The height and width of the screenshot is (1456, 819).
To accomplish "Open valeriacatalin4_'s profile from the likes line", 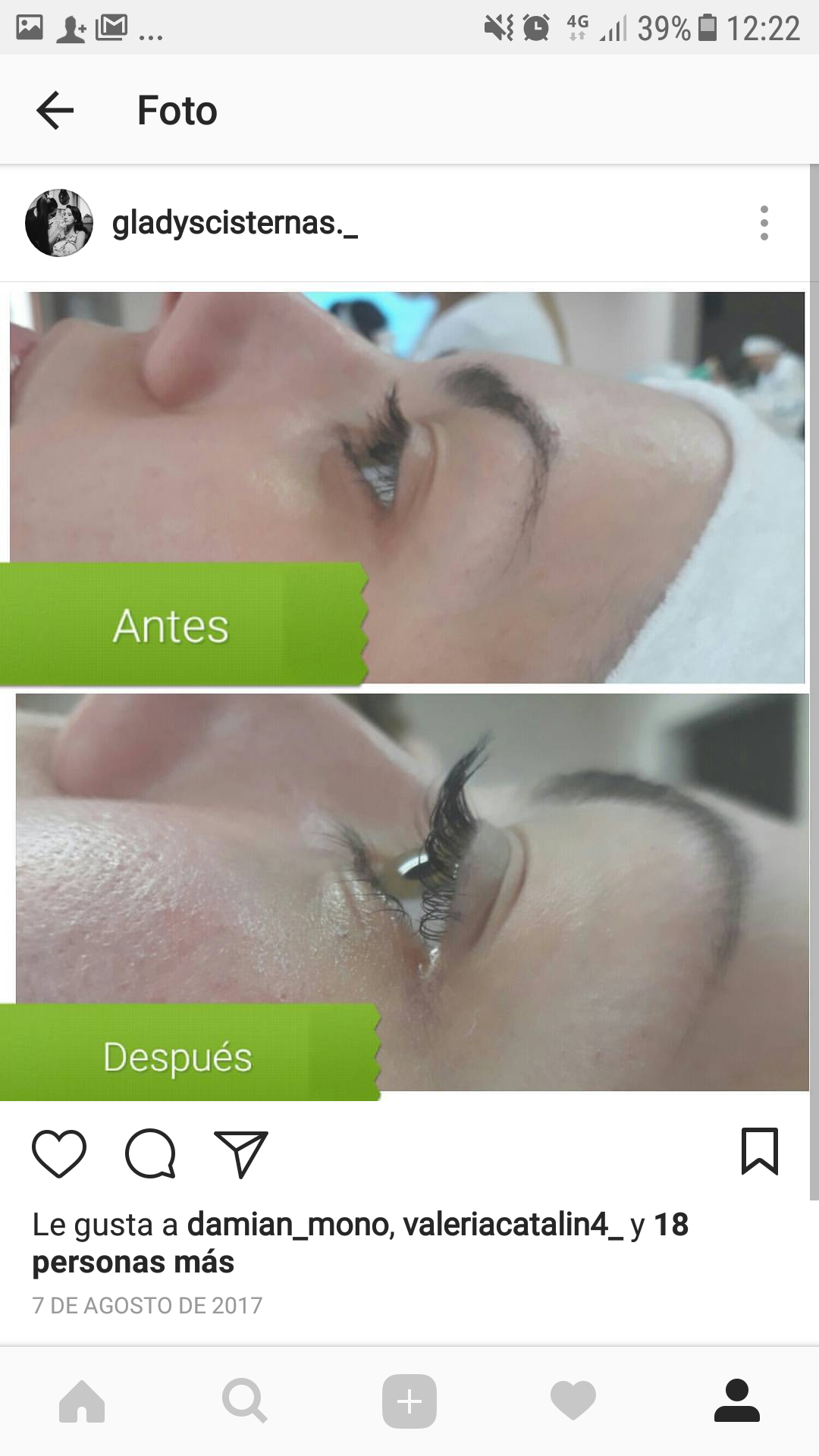I will (513, 1225).
